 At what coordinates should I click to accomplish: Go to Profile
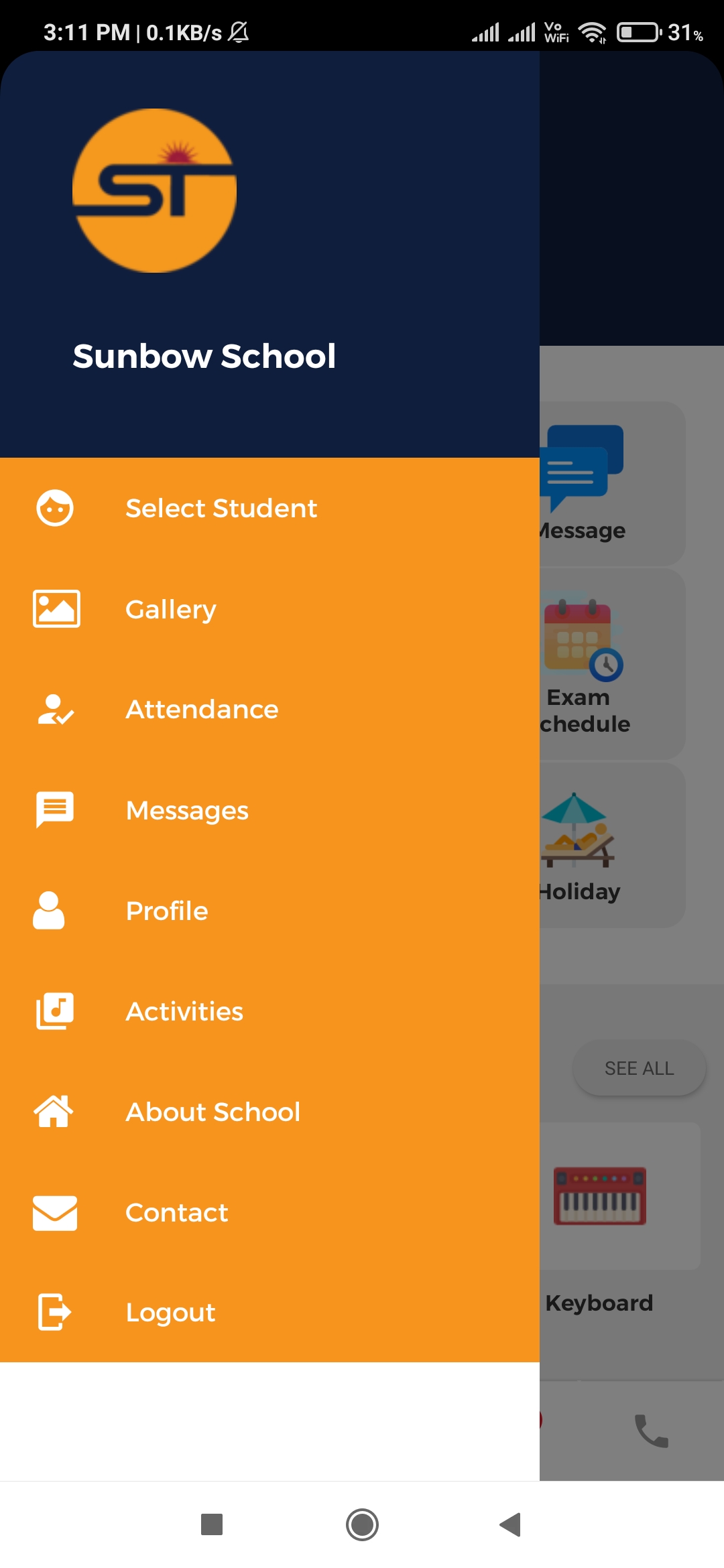167,911
